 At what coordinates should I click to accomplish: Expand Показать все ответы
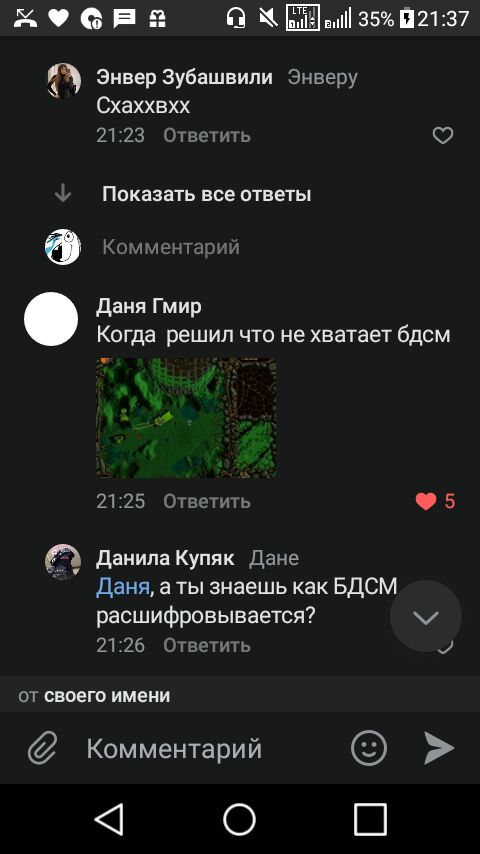click(206, 194)
